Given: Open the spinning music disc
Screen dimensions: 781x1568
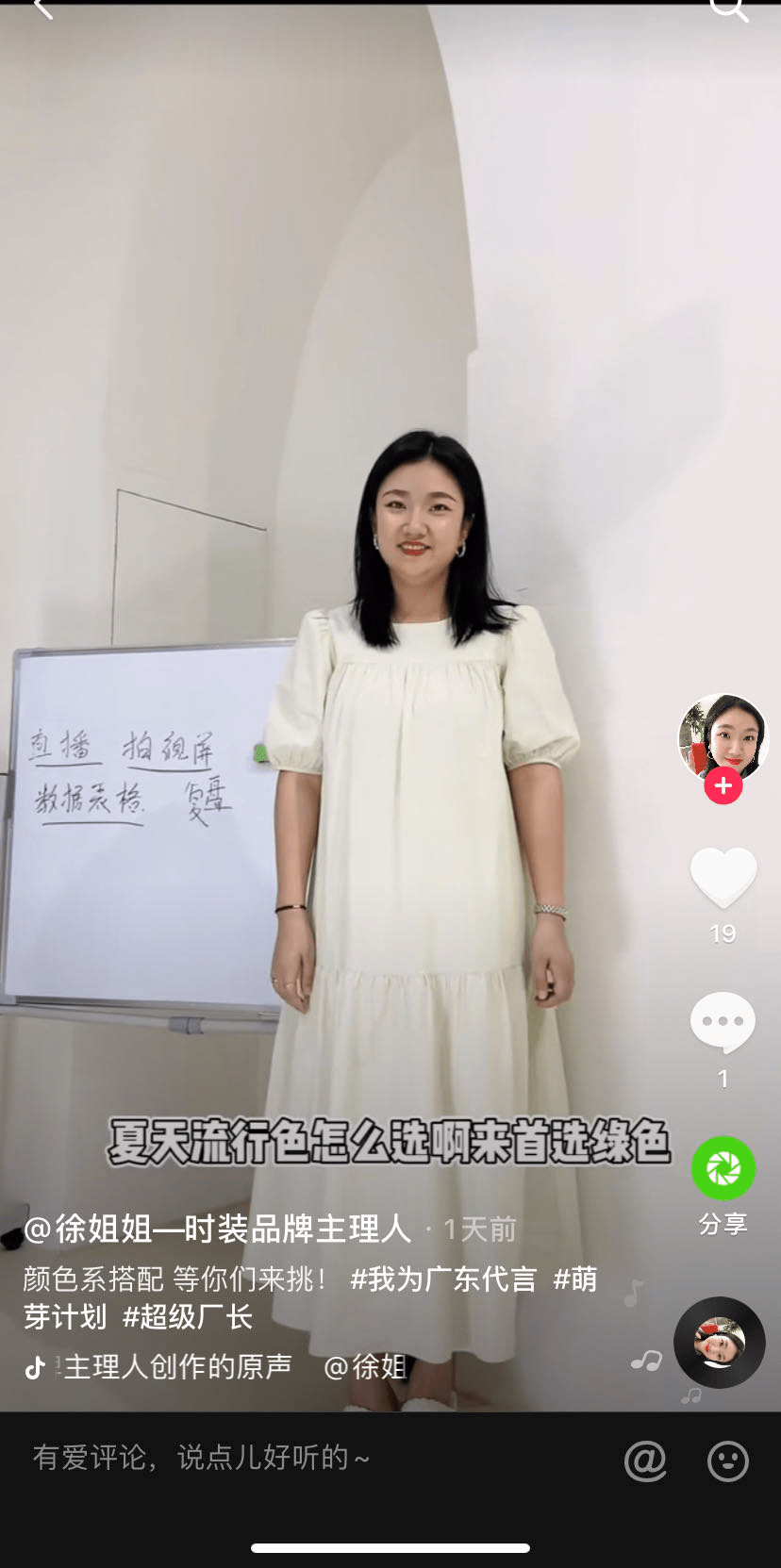Looking at the screenshot, I should 719,1342.
